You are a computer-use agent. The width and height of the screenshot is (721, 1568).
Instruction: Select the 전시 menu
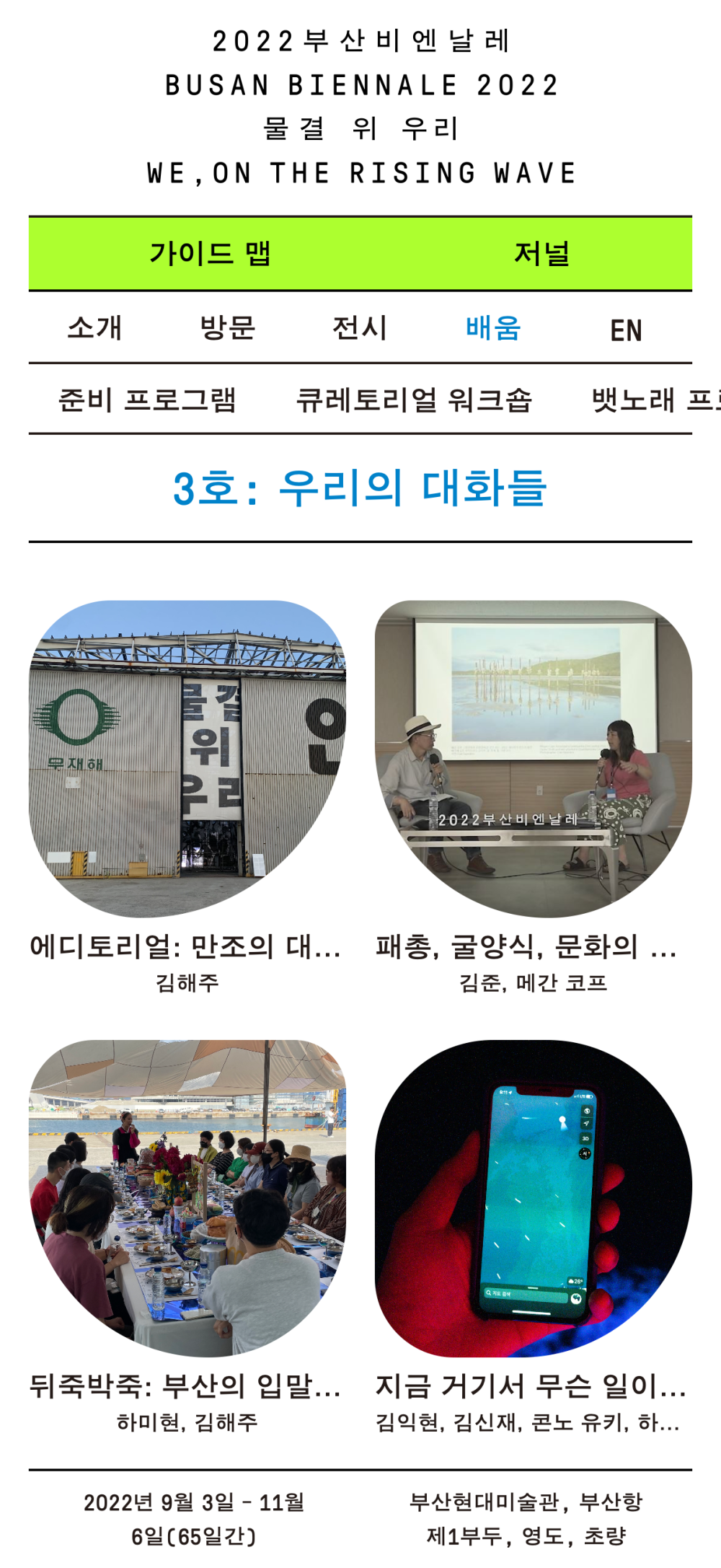[360, 328]
